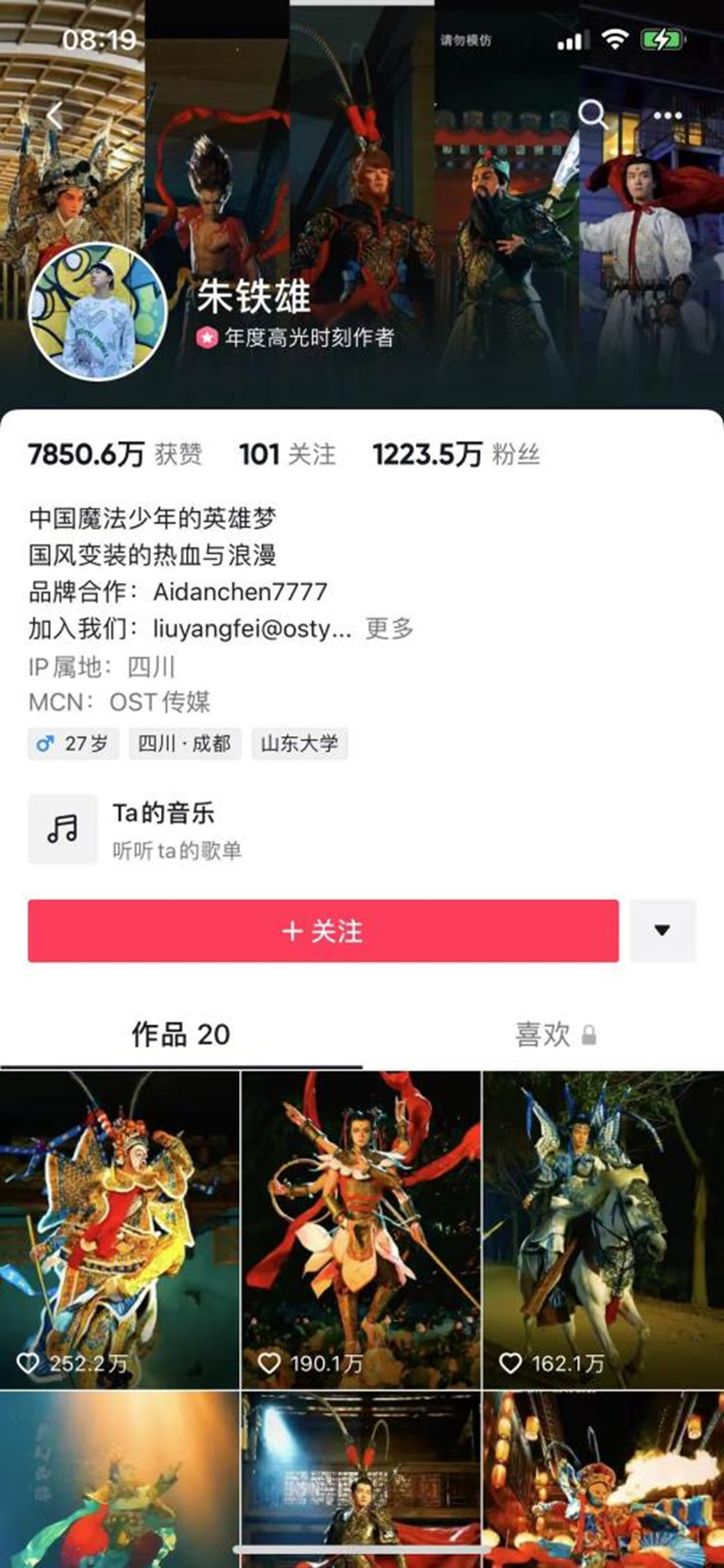View 朱铁雄's profile avatar
Image resolution: width=724 pixels, height=1568 pixels.
98,311
